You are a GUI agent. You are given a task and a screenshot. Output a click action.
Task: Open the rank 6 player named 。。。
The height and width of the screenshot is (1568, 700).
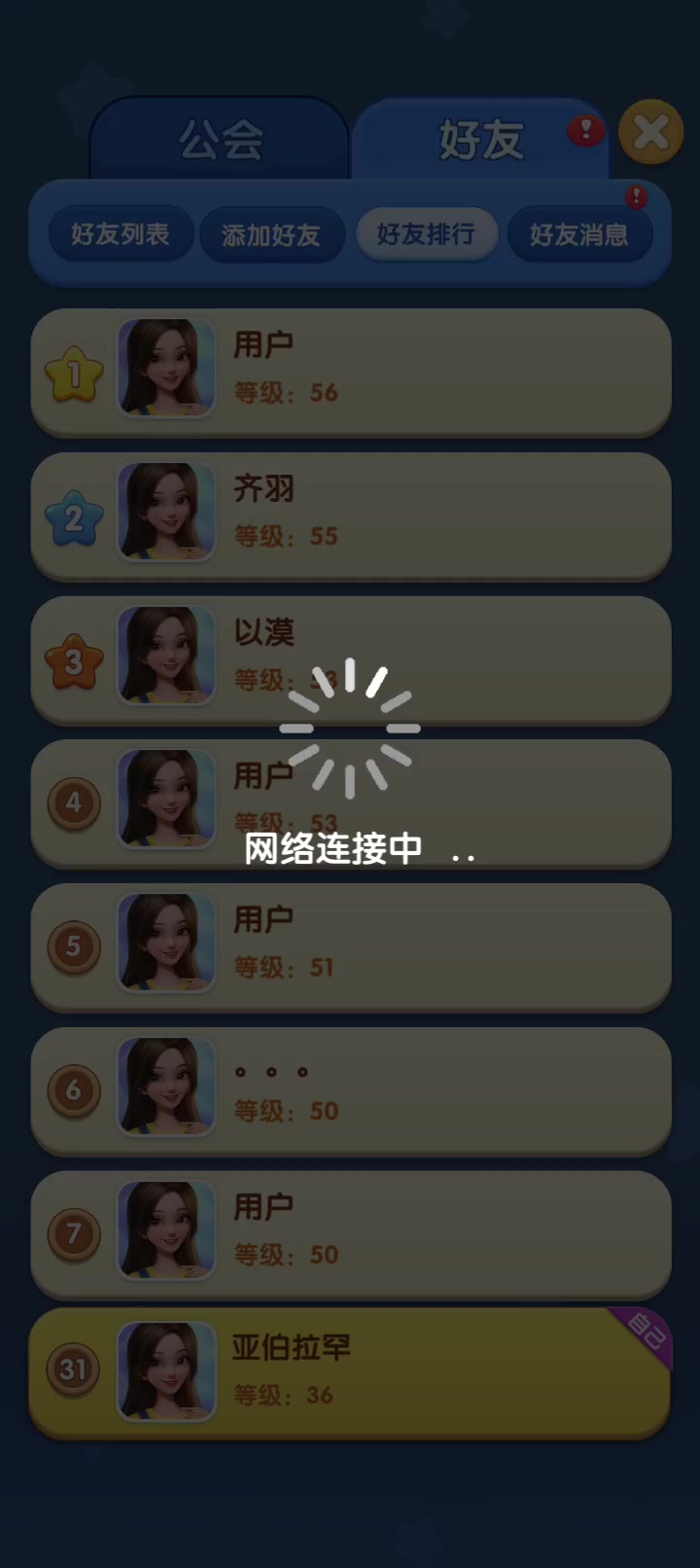[x=351, y=1091]
